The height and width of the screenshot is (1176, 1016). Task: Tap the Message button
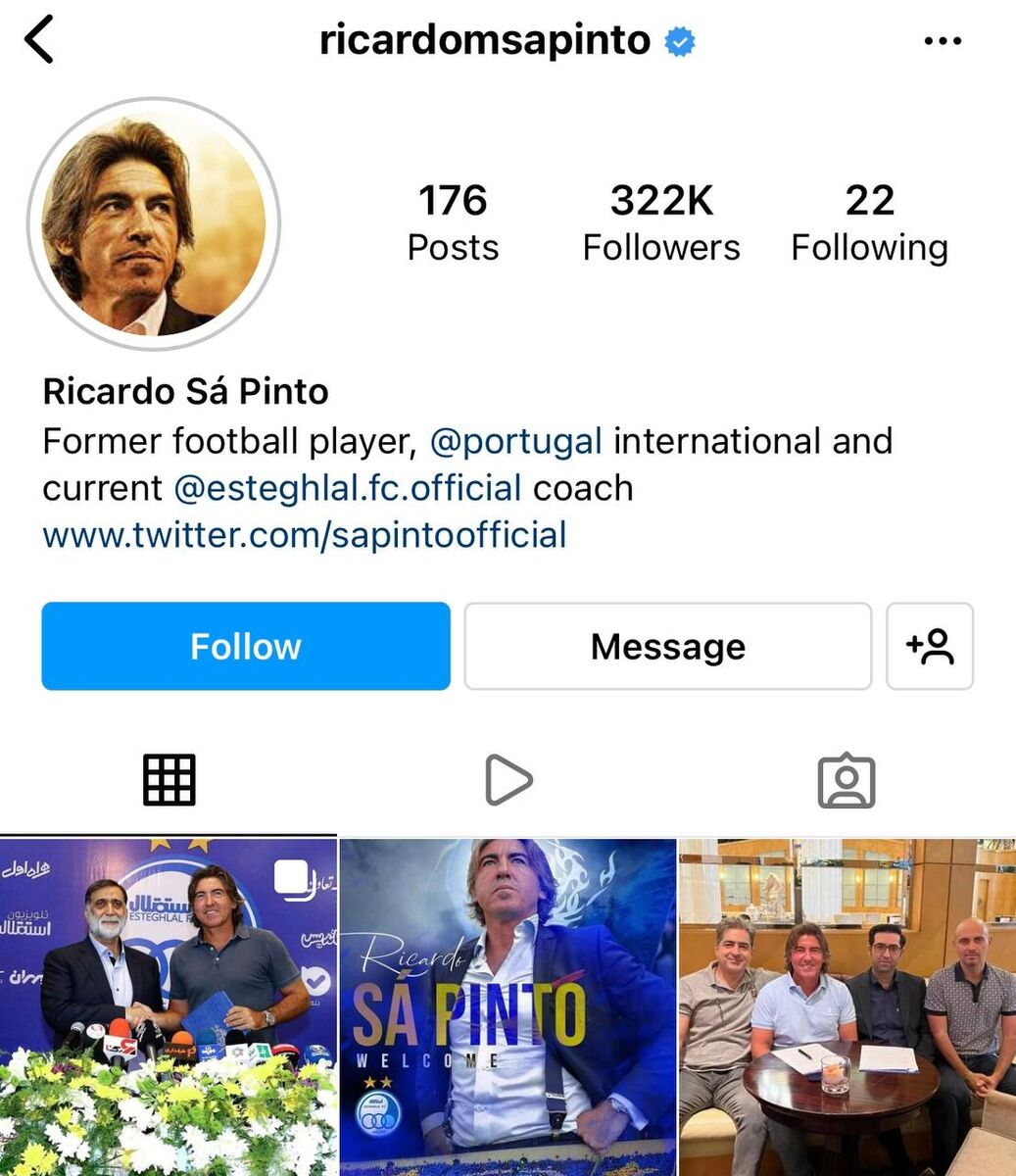(667, 647)
